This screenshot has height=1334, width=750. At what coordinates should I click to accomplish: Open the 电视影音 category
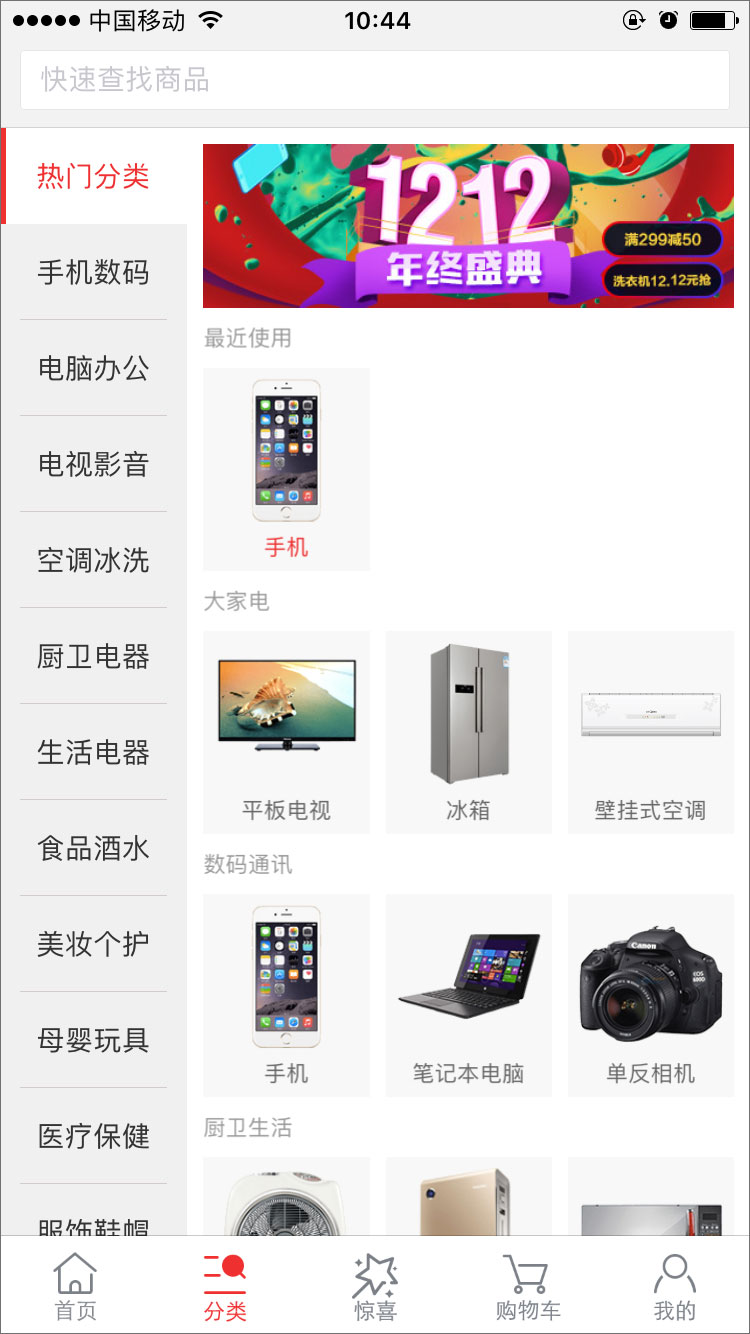coord(93,464)
